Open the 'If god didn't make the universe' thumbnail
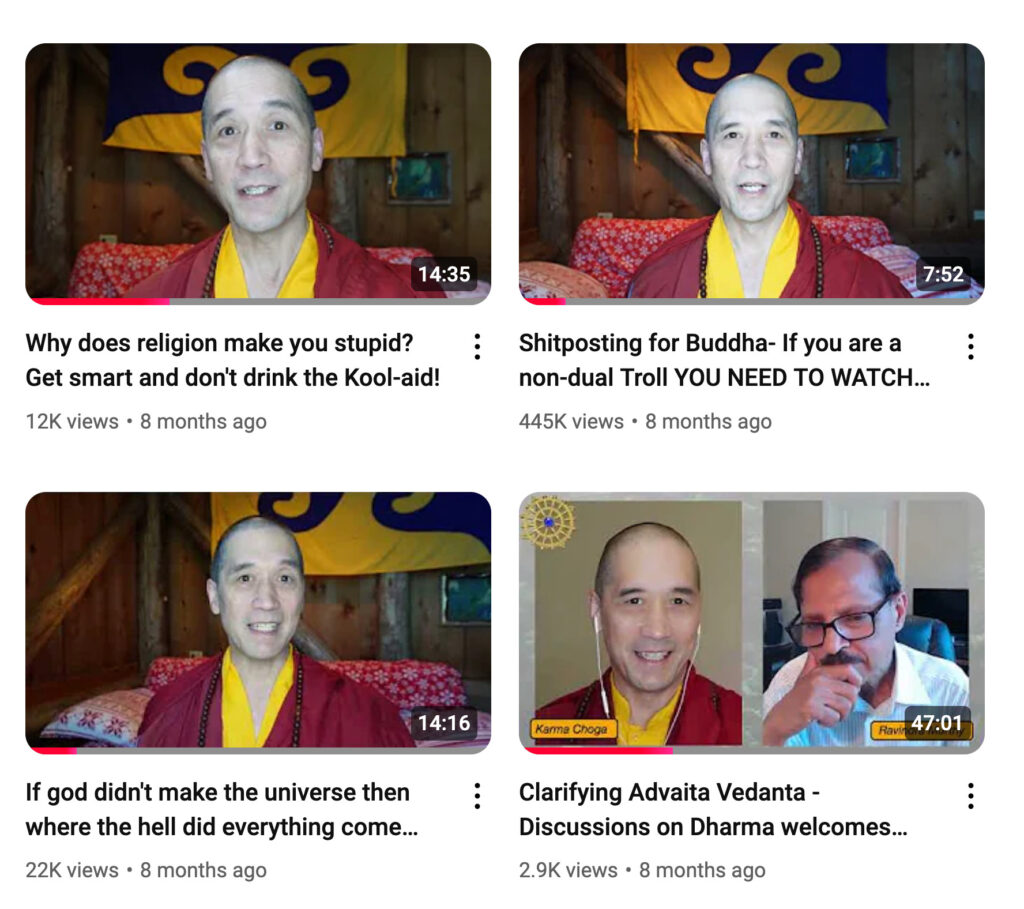This screenshot has height=909, width=1024. pyautogui.click(x=258, y=621)
